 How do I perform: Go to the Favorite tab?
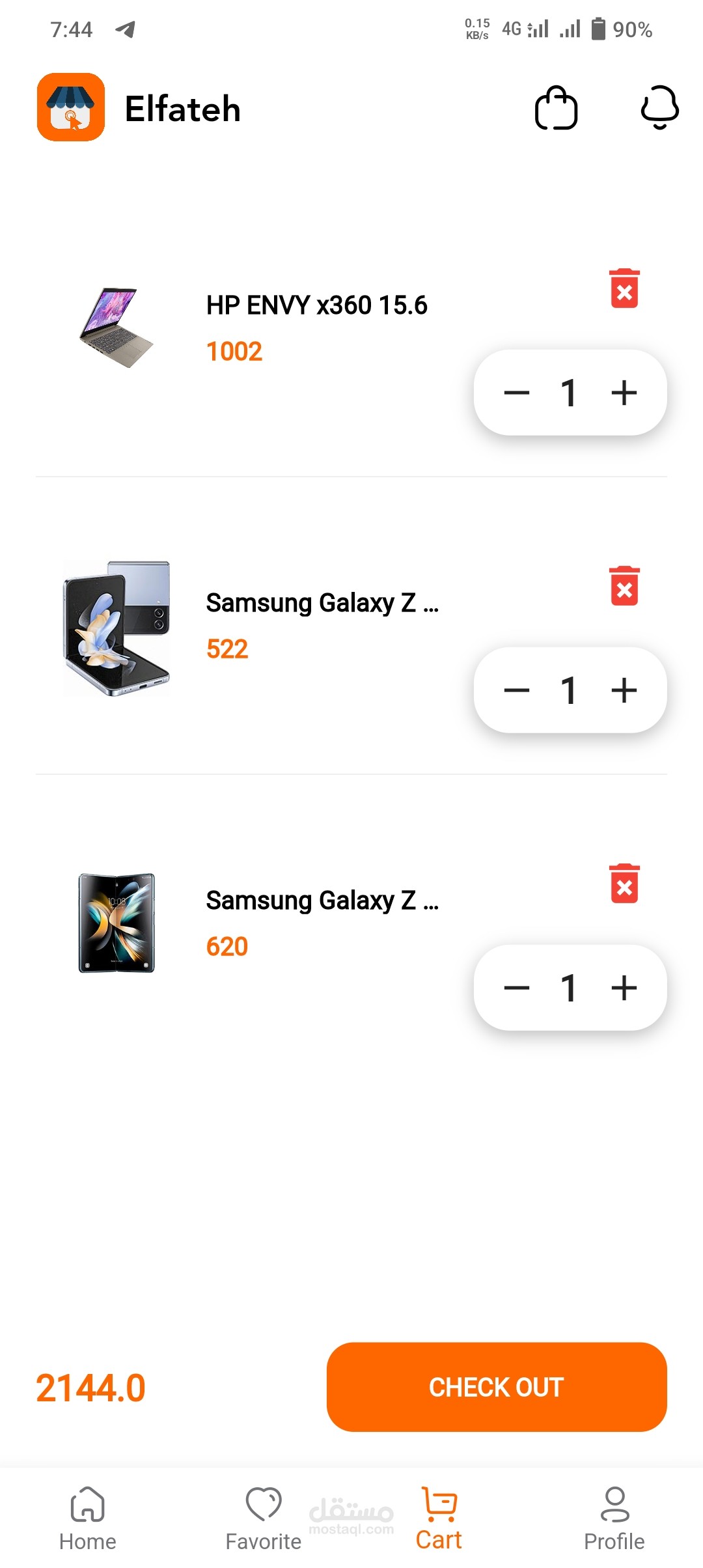(x=264, y=1519)
